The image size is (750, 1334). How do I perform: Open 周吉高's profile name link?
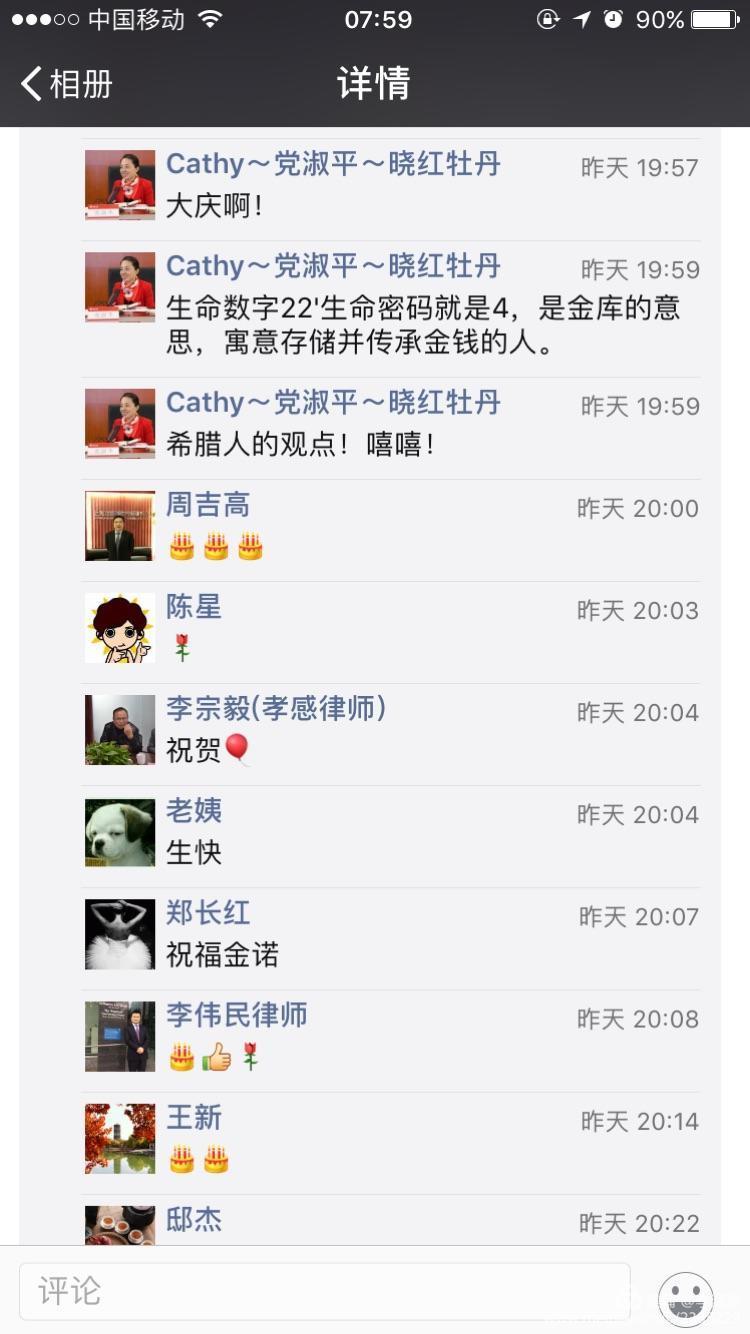[208, 505]
